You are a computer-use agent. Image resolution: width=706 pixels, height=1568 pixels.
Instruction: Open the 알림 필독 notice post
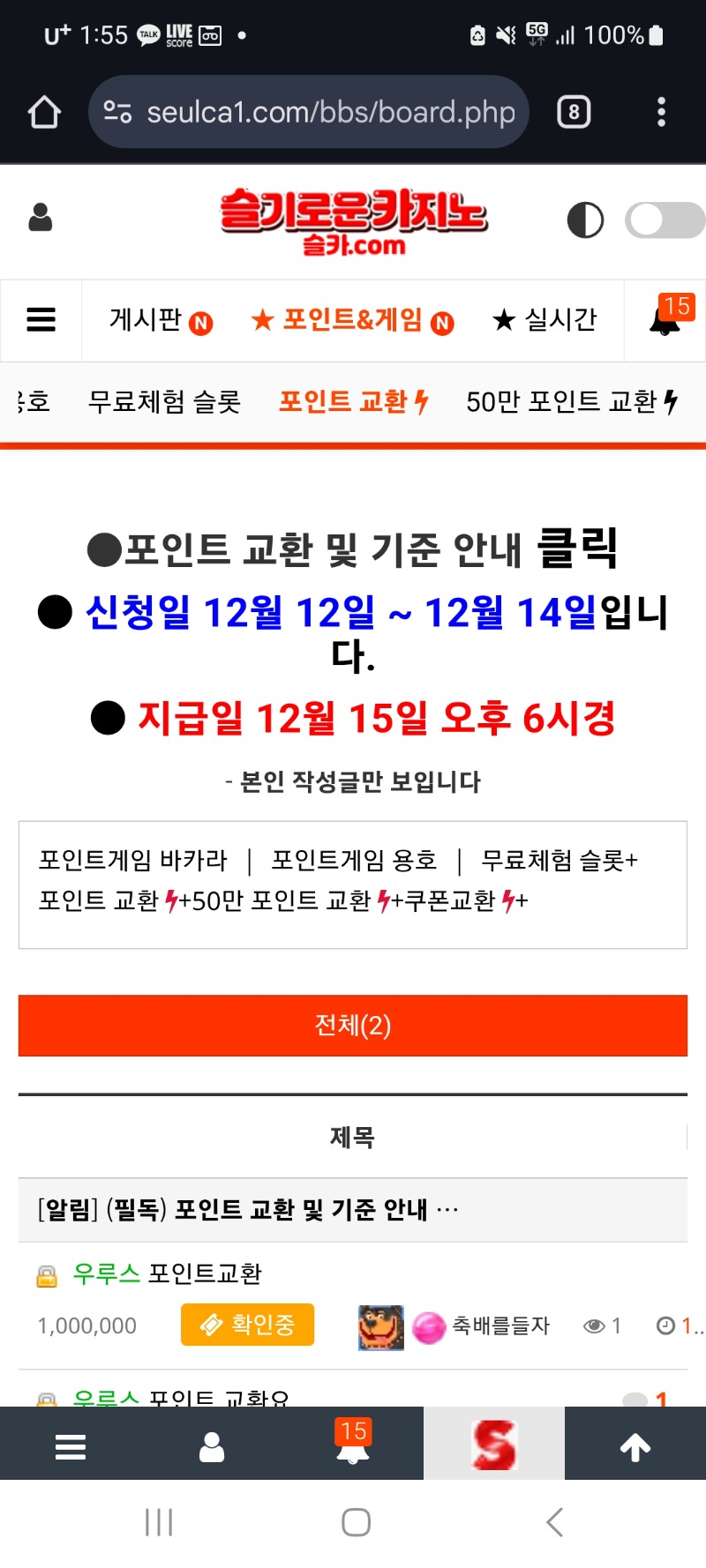(247, 1210)
